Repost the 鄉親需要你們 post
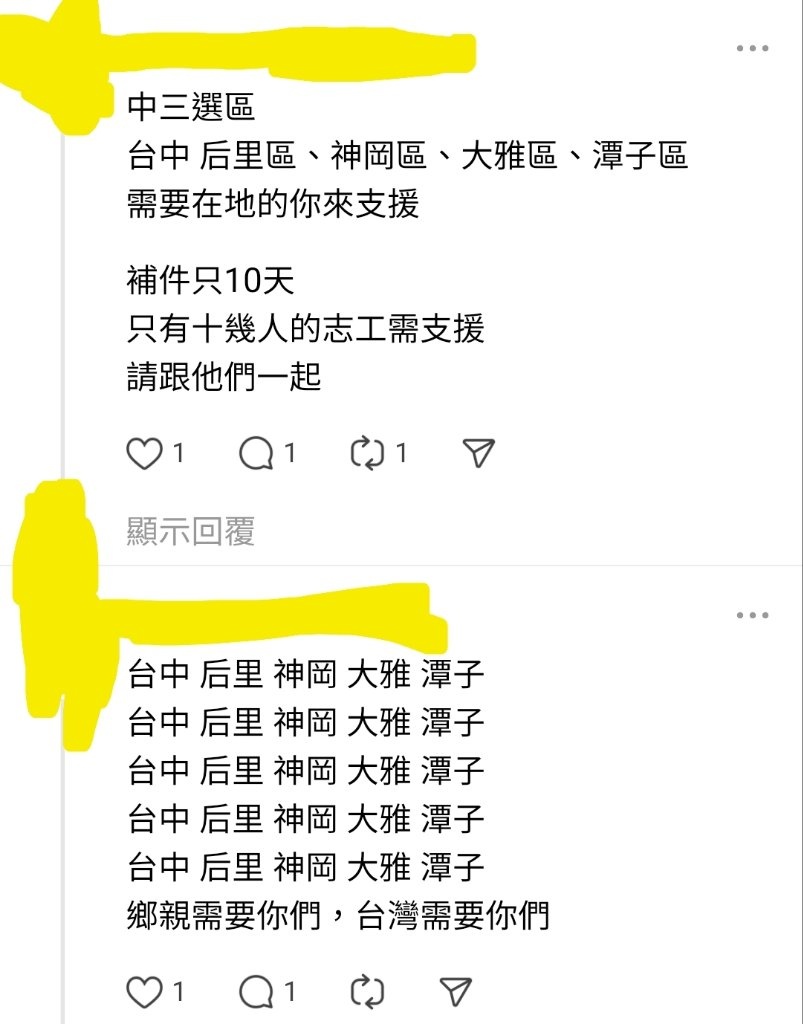 click(x=367, y=992)
